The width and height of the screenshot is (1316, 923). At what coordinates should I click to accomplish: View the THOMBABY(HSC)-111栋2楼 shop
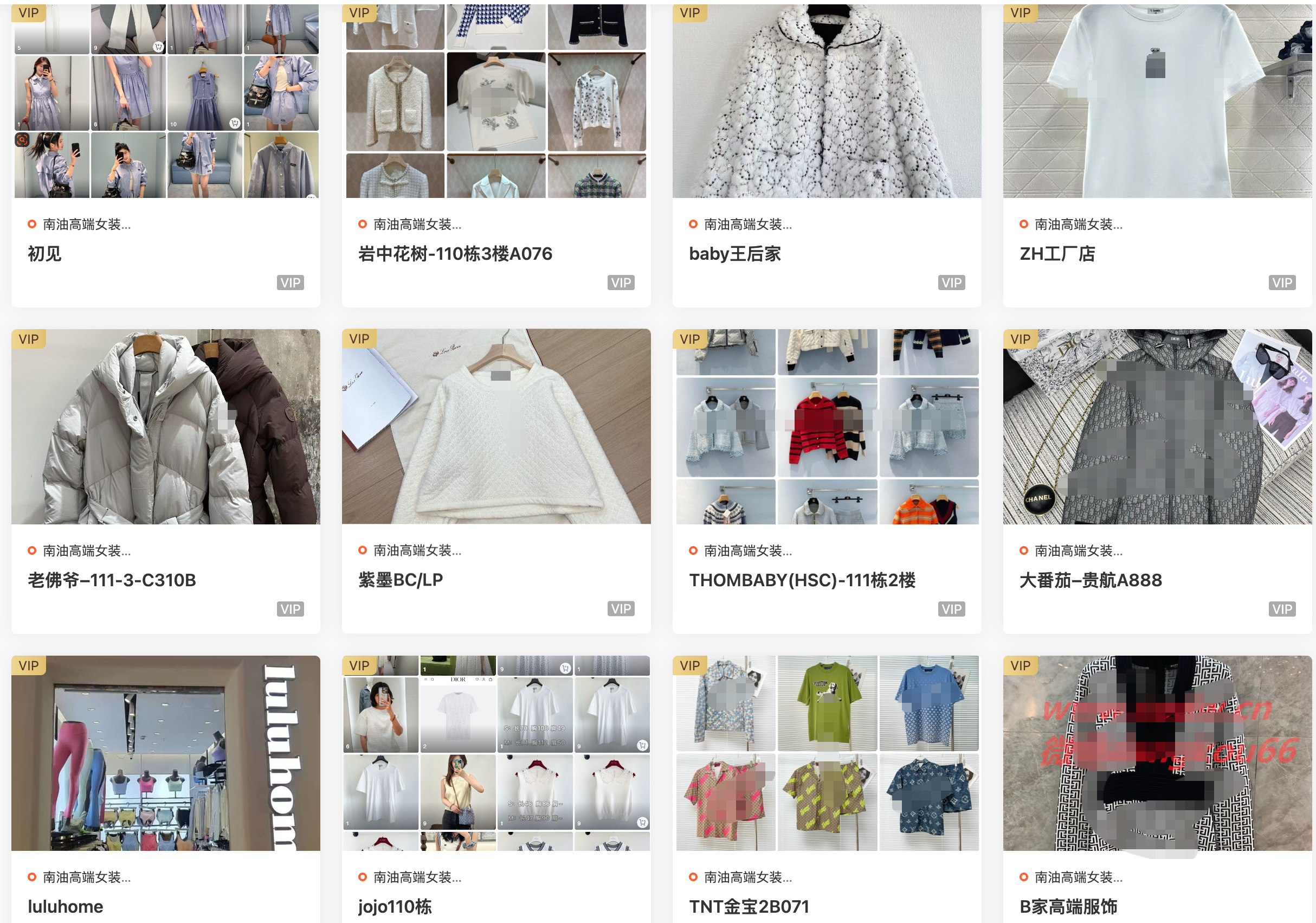click(802, 580)
